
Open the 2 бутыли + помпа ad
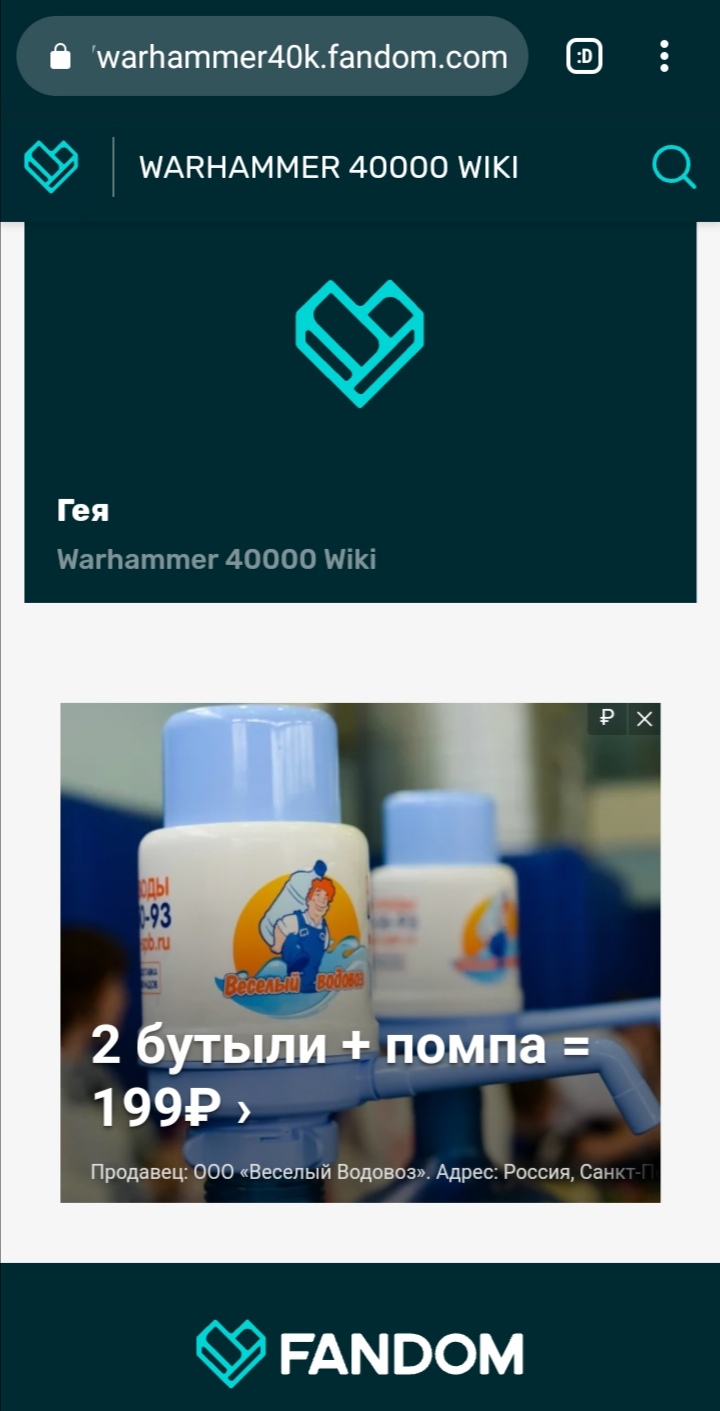(x=360, y=952)
